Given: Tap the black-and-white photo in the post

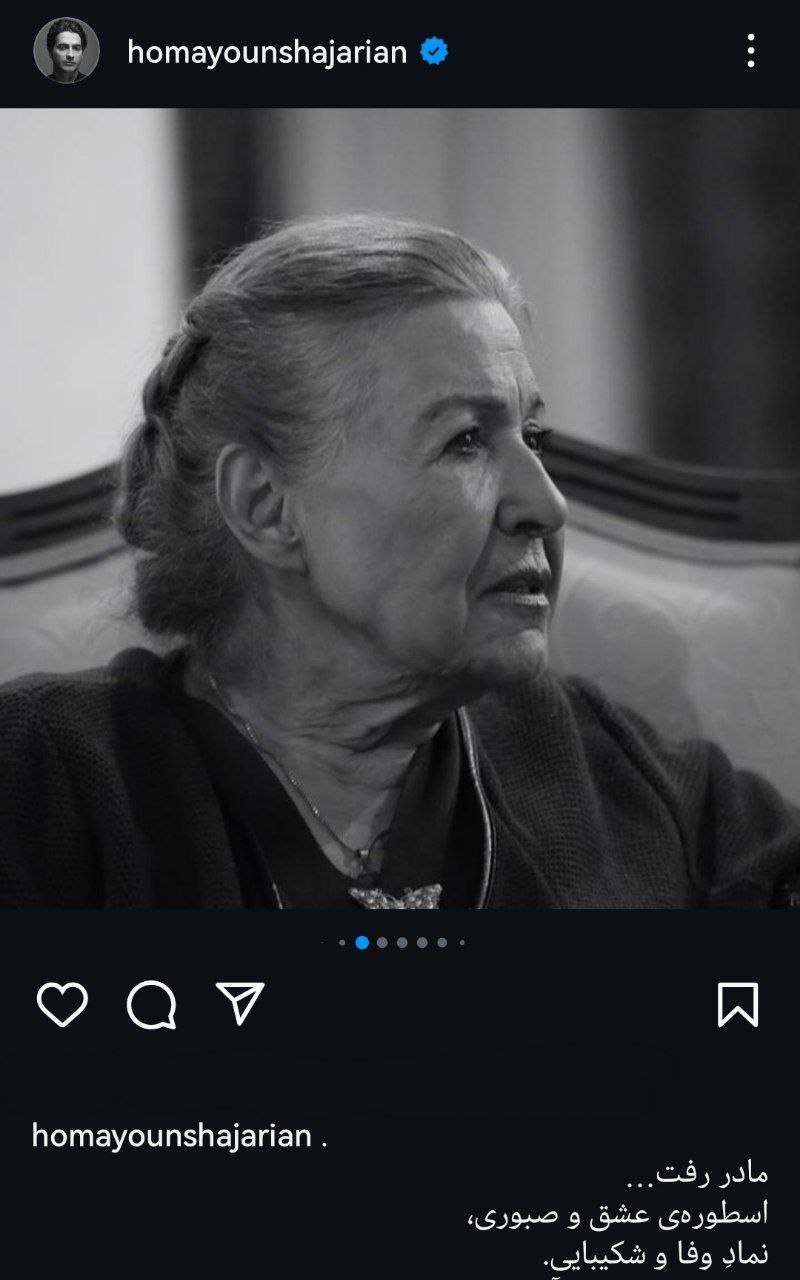Looking at the screenshot, I should click(400, 508).
